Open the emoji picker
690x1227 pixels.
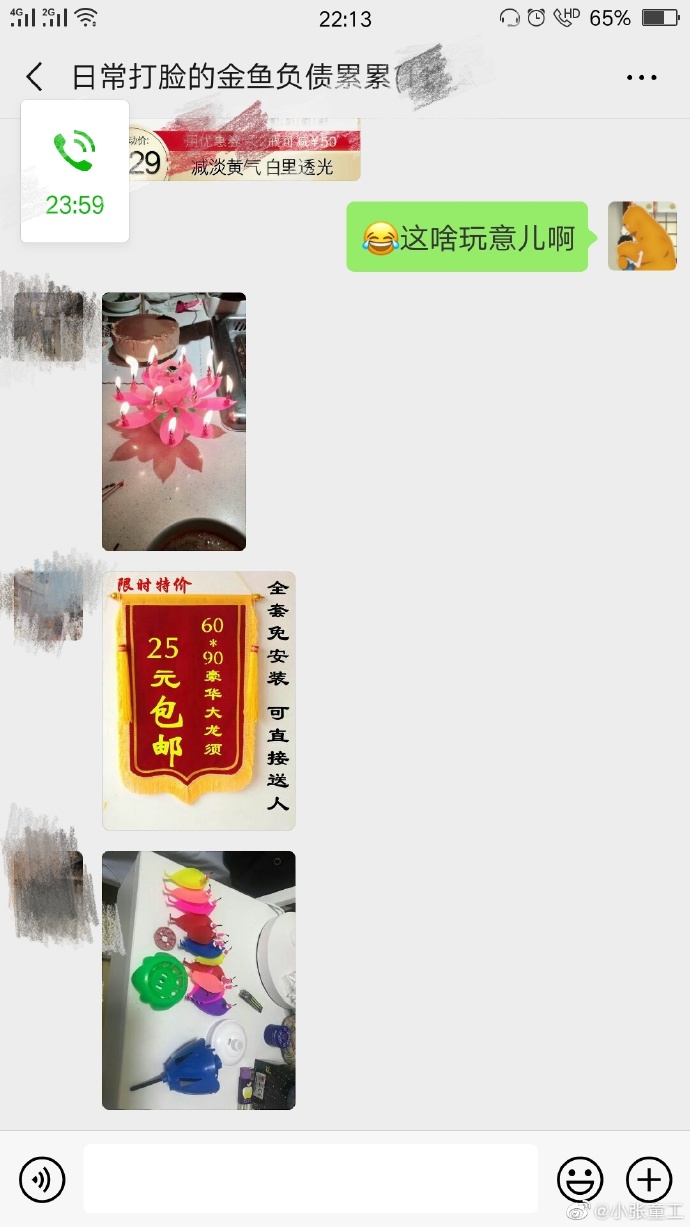(x=580, y=1180)
